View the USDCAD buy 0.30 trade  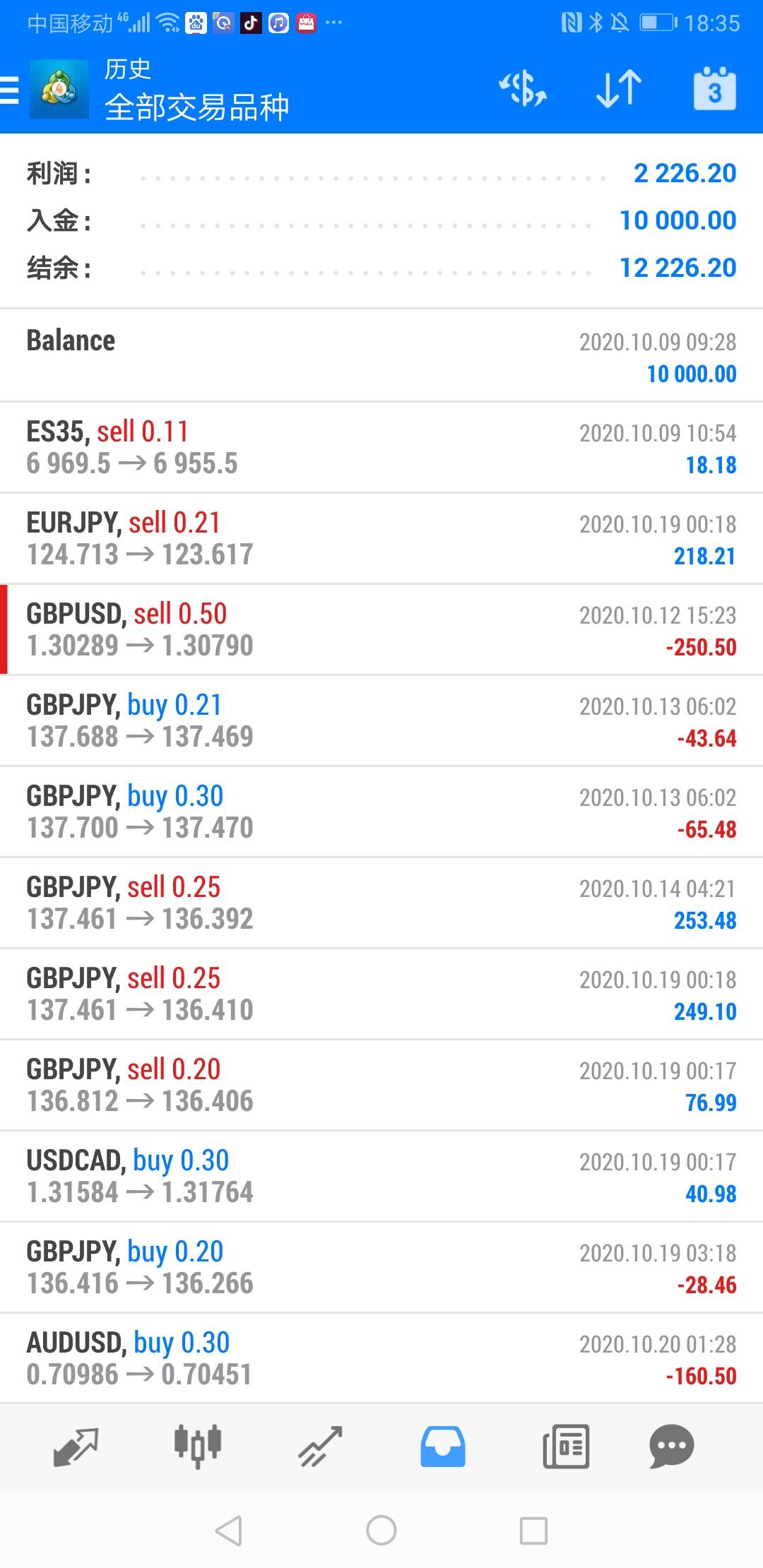[381, 1177]
